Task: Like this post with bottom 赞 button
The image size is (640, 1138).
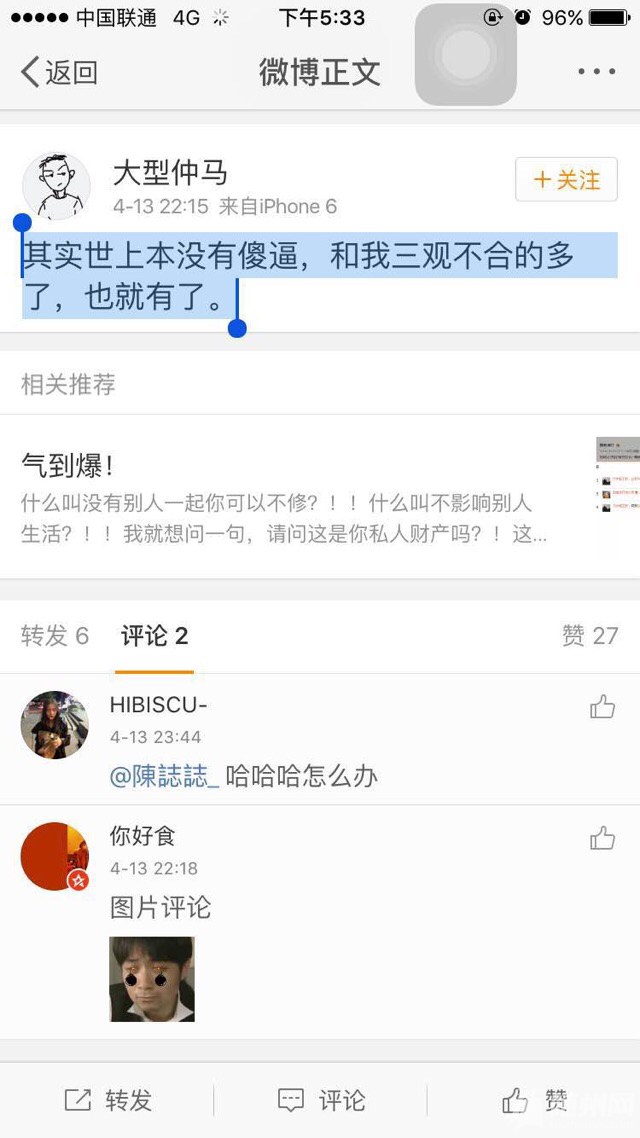Action: coord(535,1101)
